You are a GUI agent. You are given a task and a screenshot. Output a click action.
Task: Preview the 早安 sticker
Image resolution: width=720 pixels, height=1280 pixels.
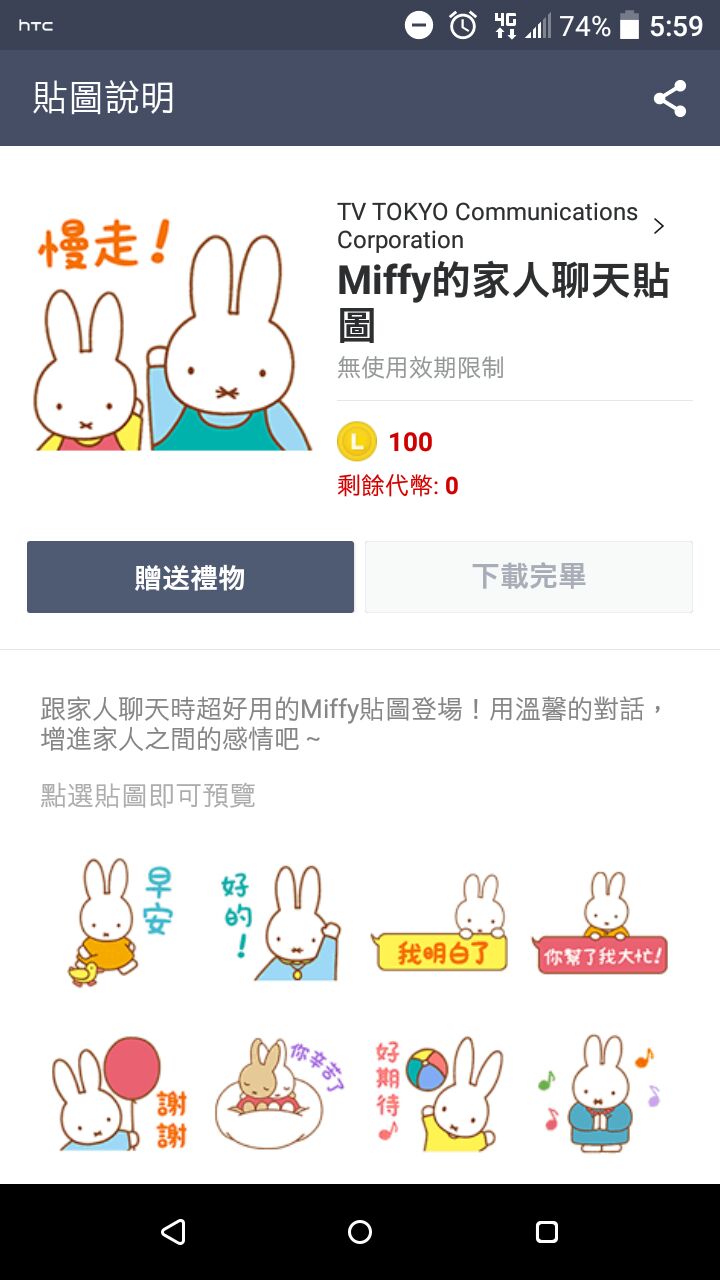click(120, 921)
